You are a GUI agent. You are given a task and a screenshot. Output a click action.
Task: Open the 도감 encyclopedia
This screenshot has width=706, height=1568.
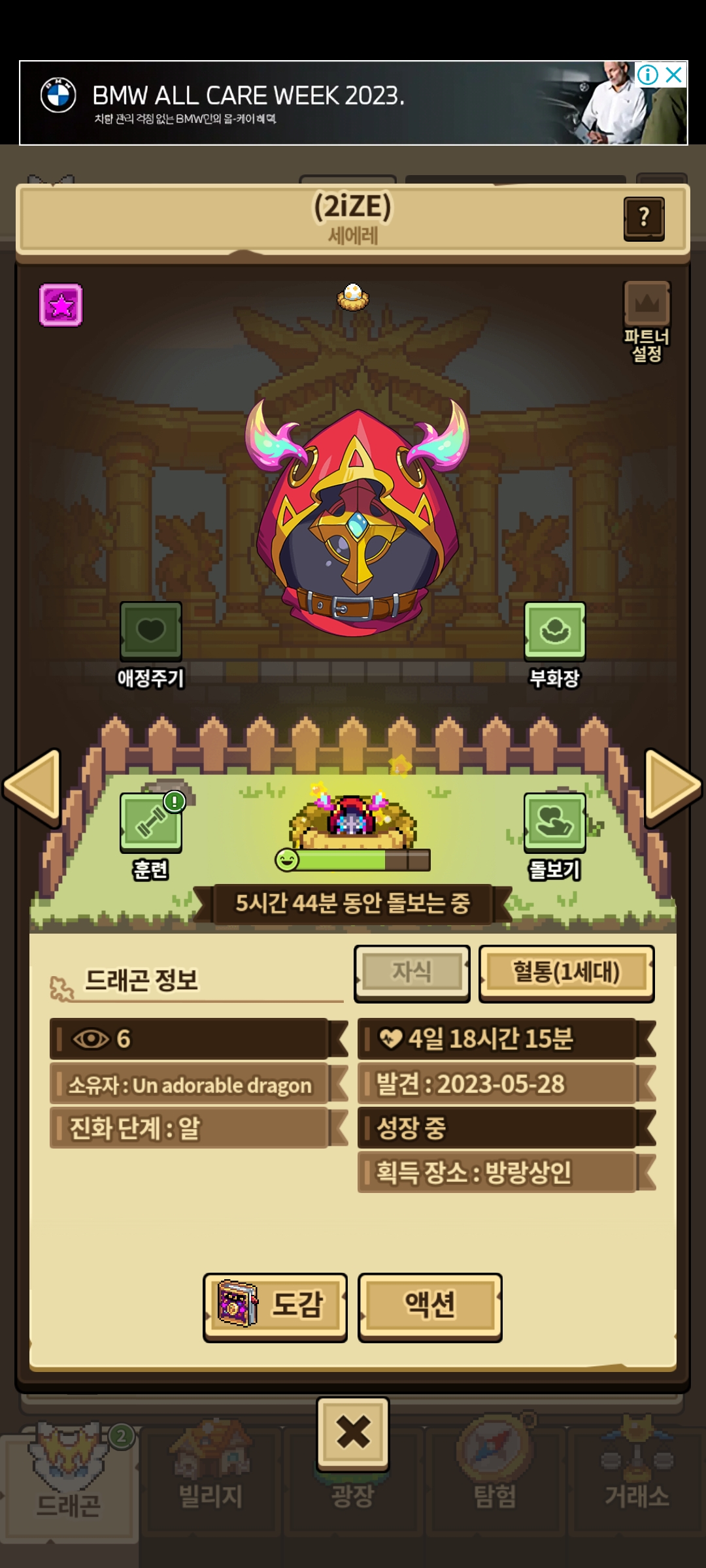tap(275, 1307)
